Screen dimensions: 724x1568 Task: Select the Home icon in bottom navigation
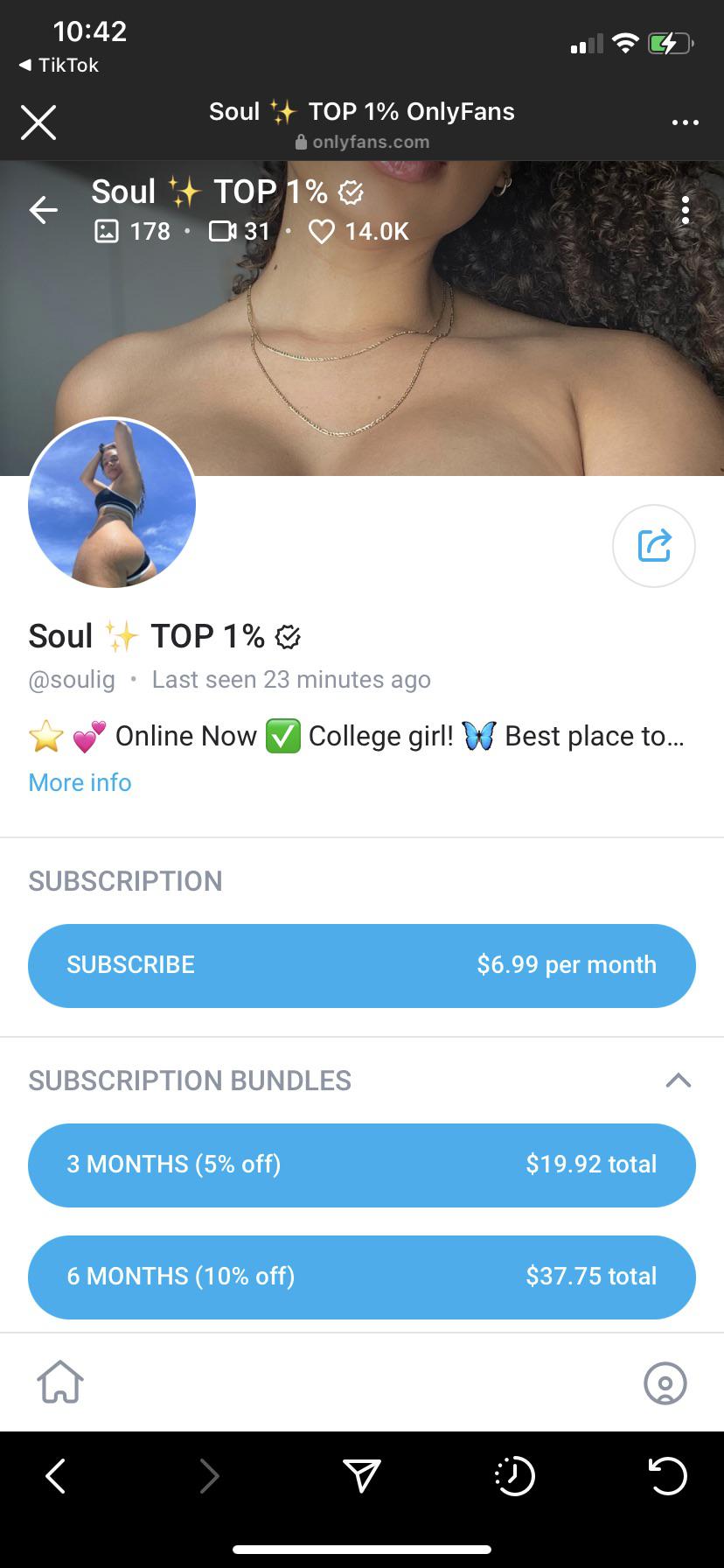[x=59, y=1382]
